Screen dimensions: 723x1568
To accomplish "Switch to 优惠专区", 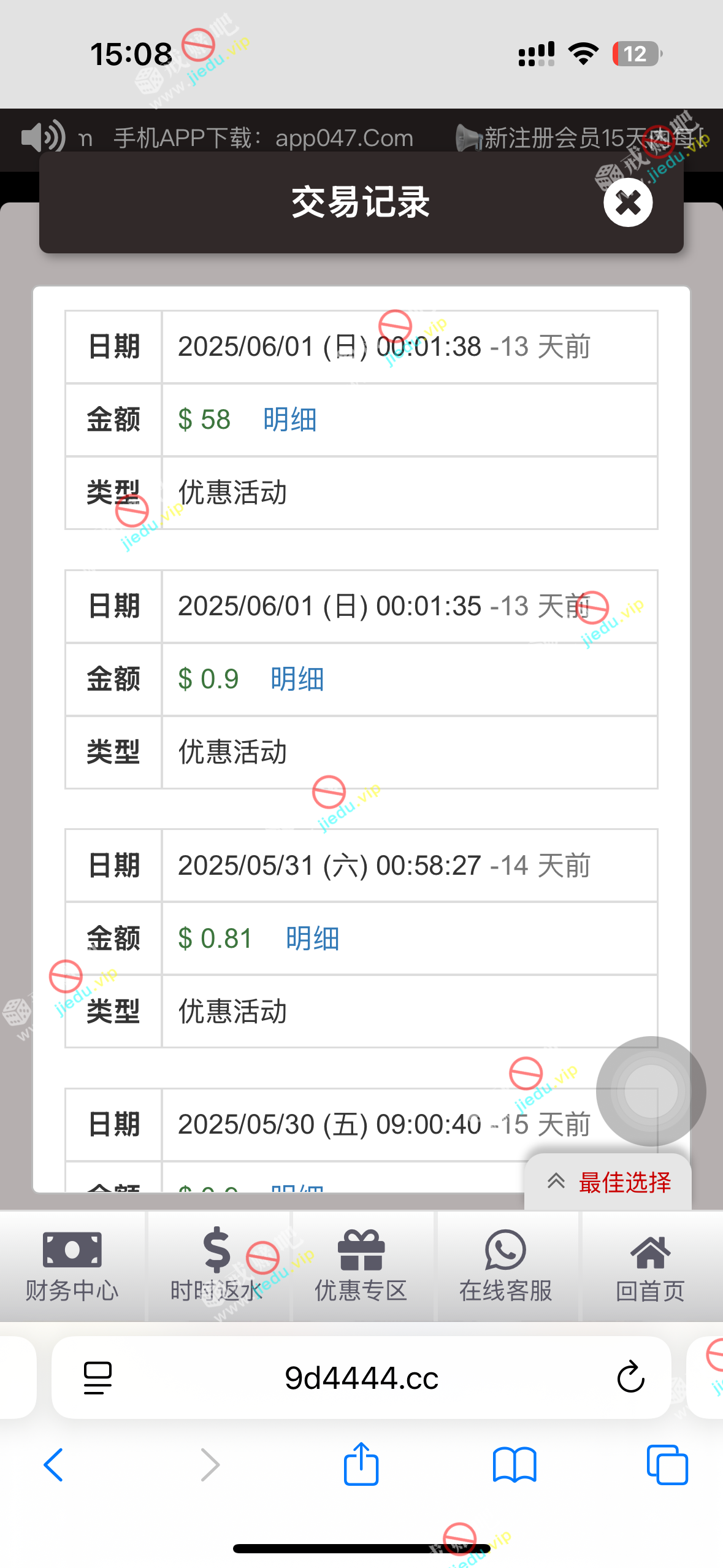I will (x=361, y=1266).
